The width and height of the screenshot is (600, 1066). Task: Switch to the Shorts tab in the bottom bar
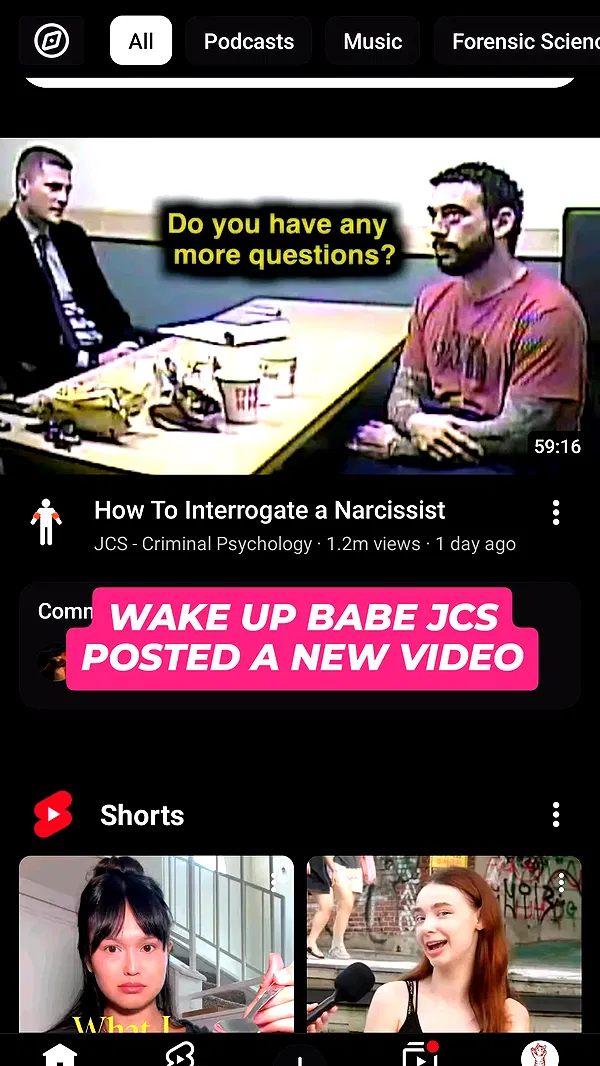(180, 1054)
